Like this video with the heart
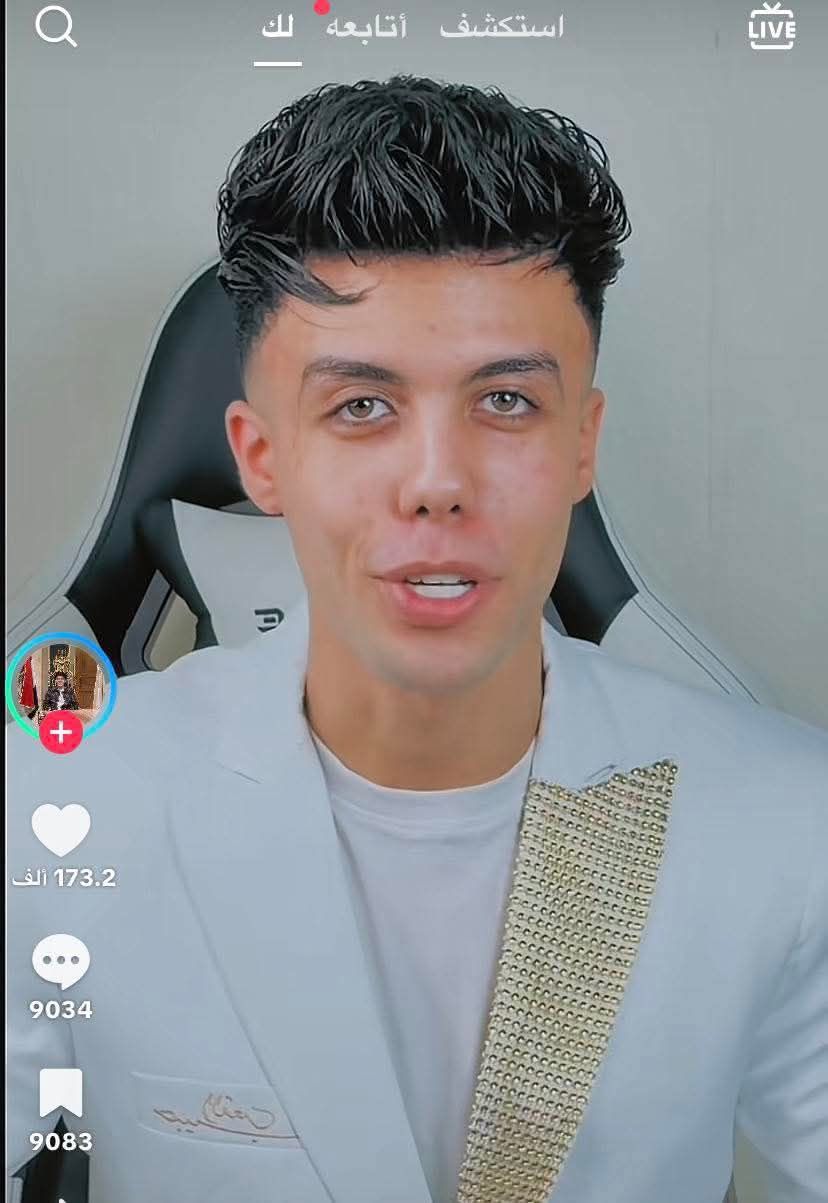The image size is (828, 1203). pyautogui.click(x=61, y=830)
